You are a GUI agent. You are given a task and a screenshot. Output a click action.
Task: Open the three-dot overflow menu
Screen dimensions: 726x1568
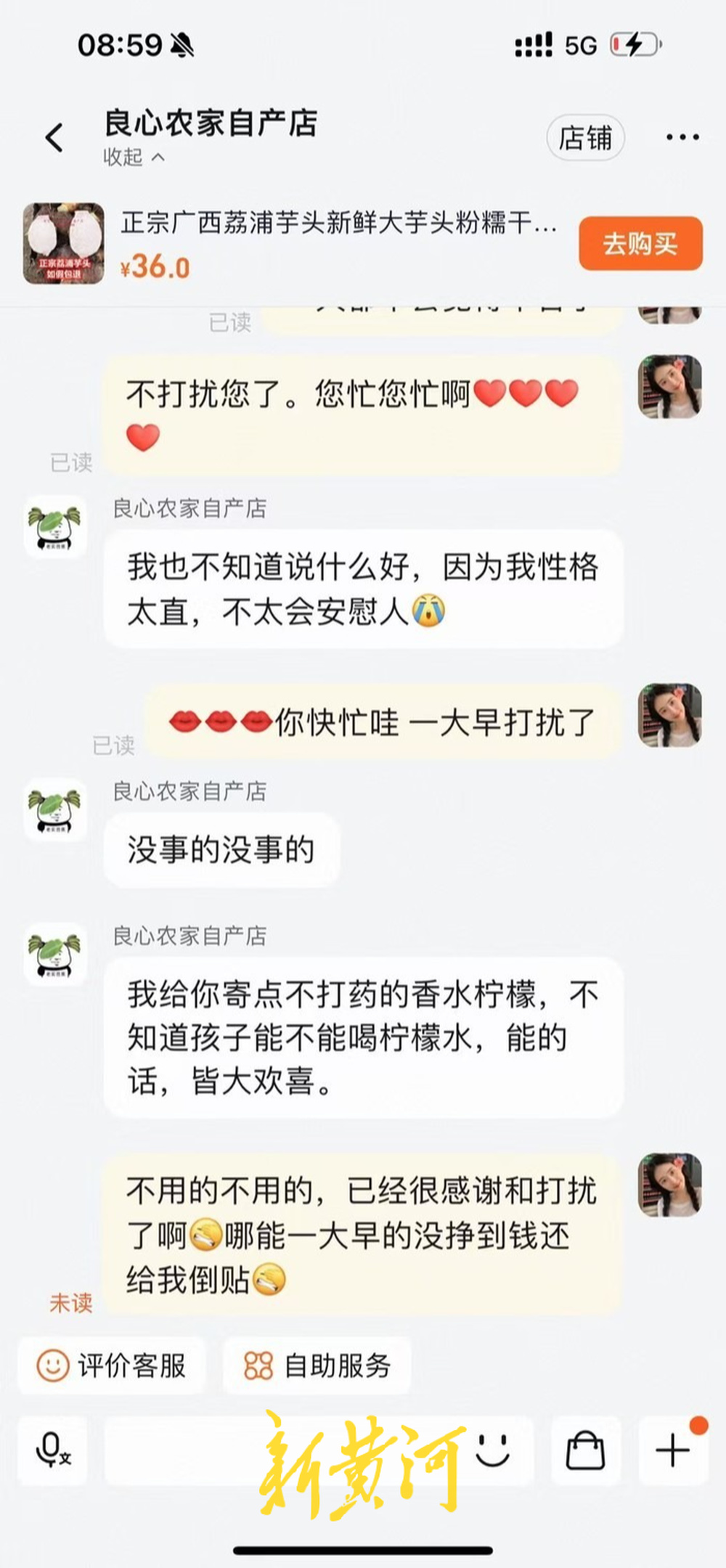pos(682,137)
